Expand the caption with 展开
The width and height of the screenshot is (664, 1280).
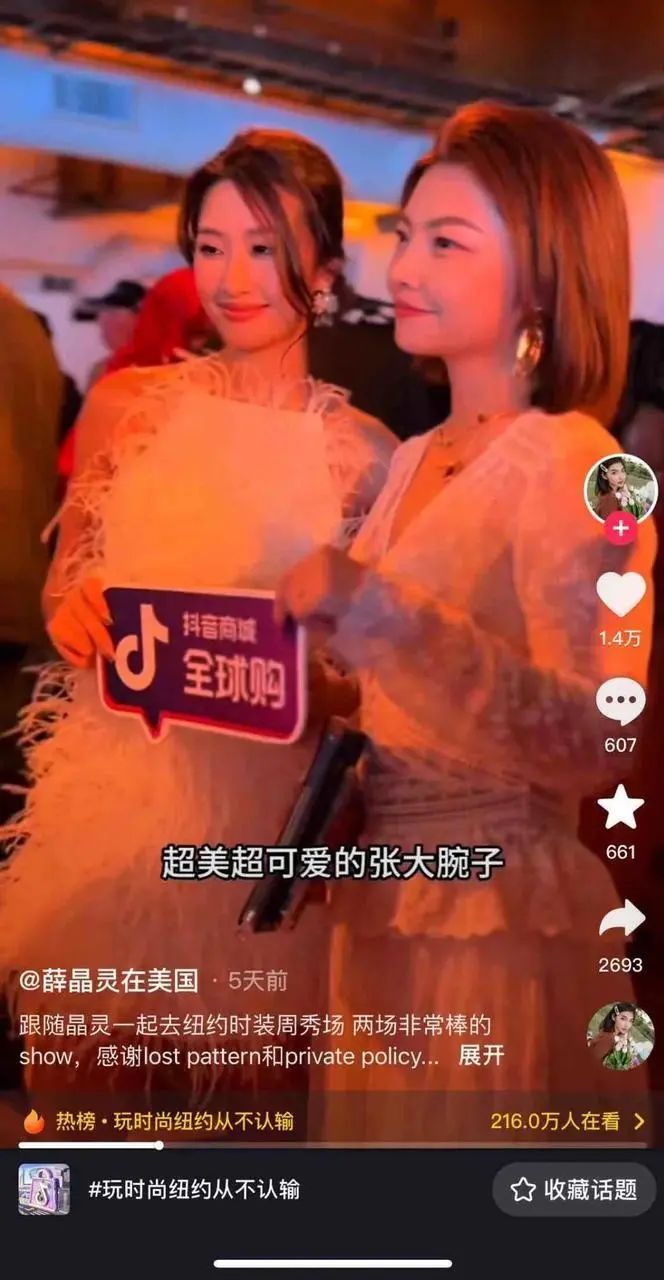coord(481,1056)
